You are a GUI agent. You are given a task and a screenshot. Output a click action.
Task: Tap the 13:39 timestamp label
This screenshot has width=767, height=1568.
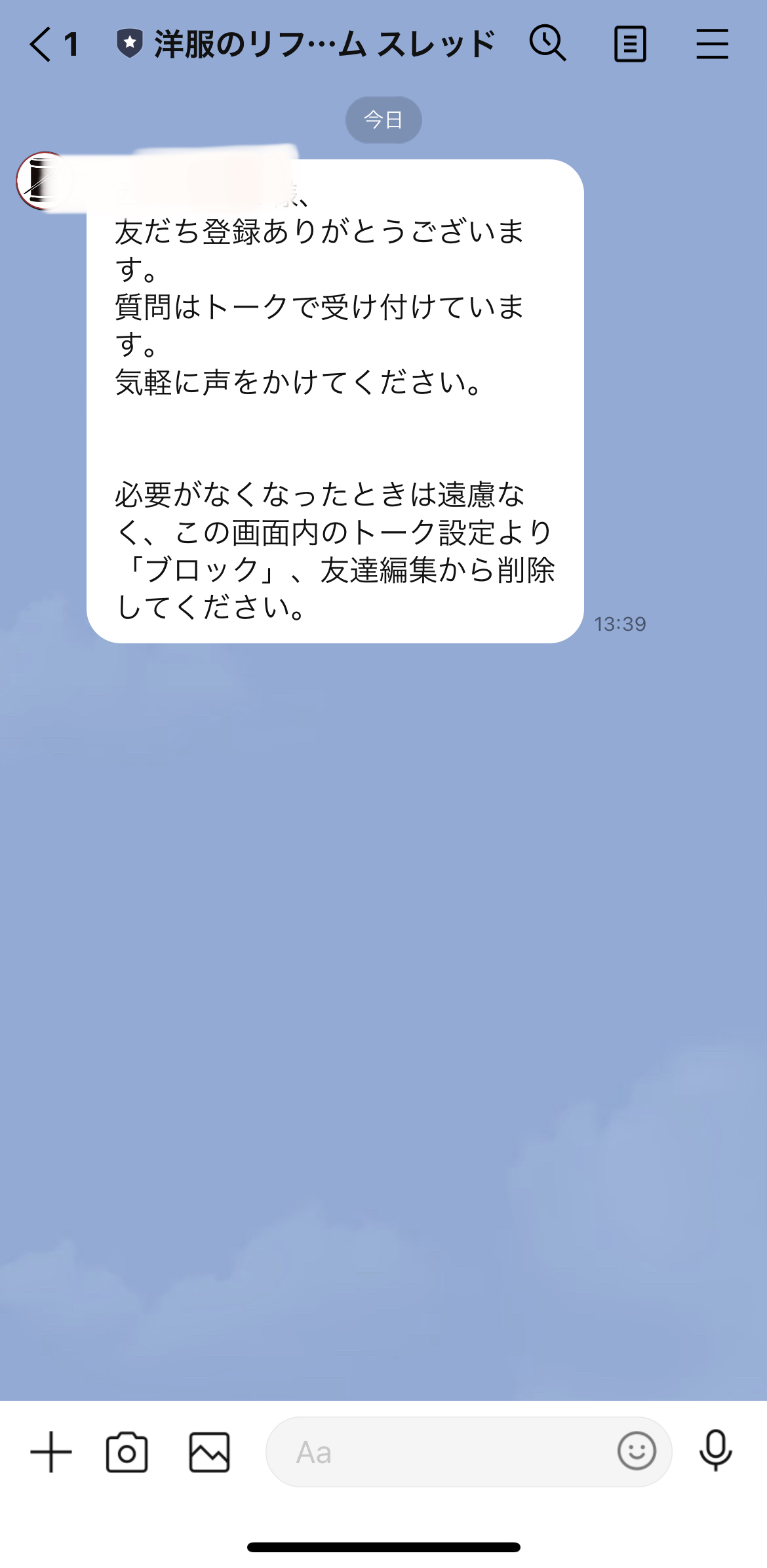[x=620, y=624]
